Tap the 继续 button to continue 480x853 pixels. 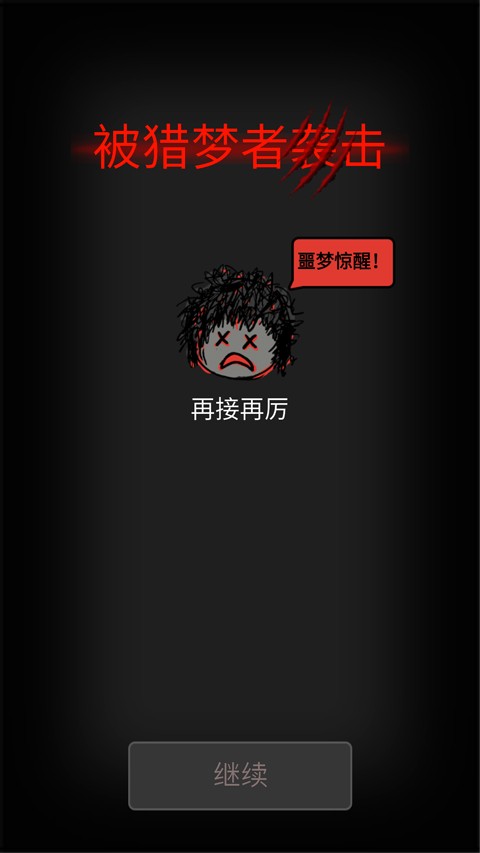(x=240, y=776)
